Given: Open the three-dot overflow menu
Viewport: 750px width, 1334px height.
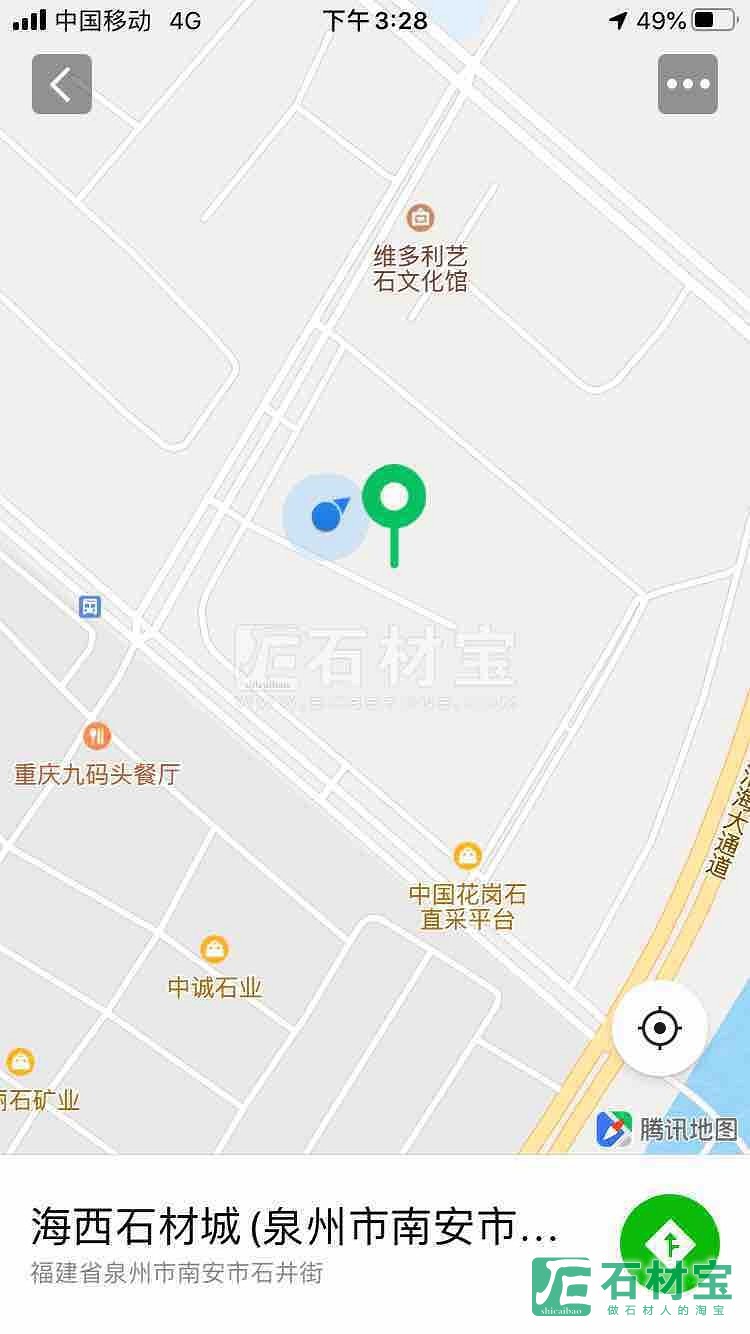Looking at the screenshot, I should [688, 84].
